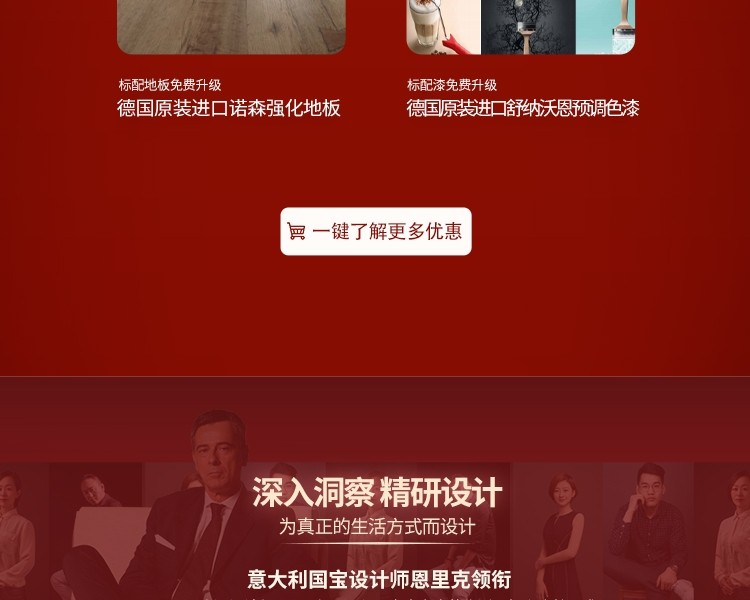
Task: Tap the 一键了解更多优惠 button
Action: pos(375,231)
